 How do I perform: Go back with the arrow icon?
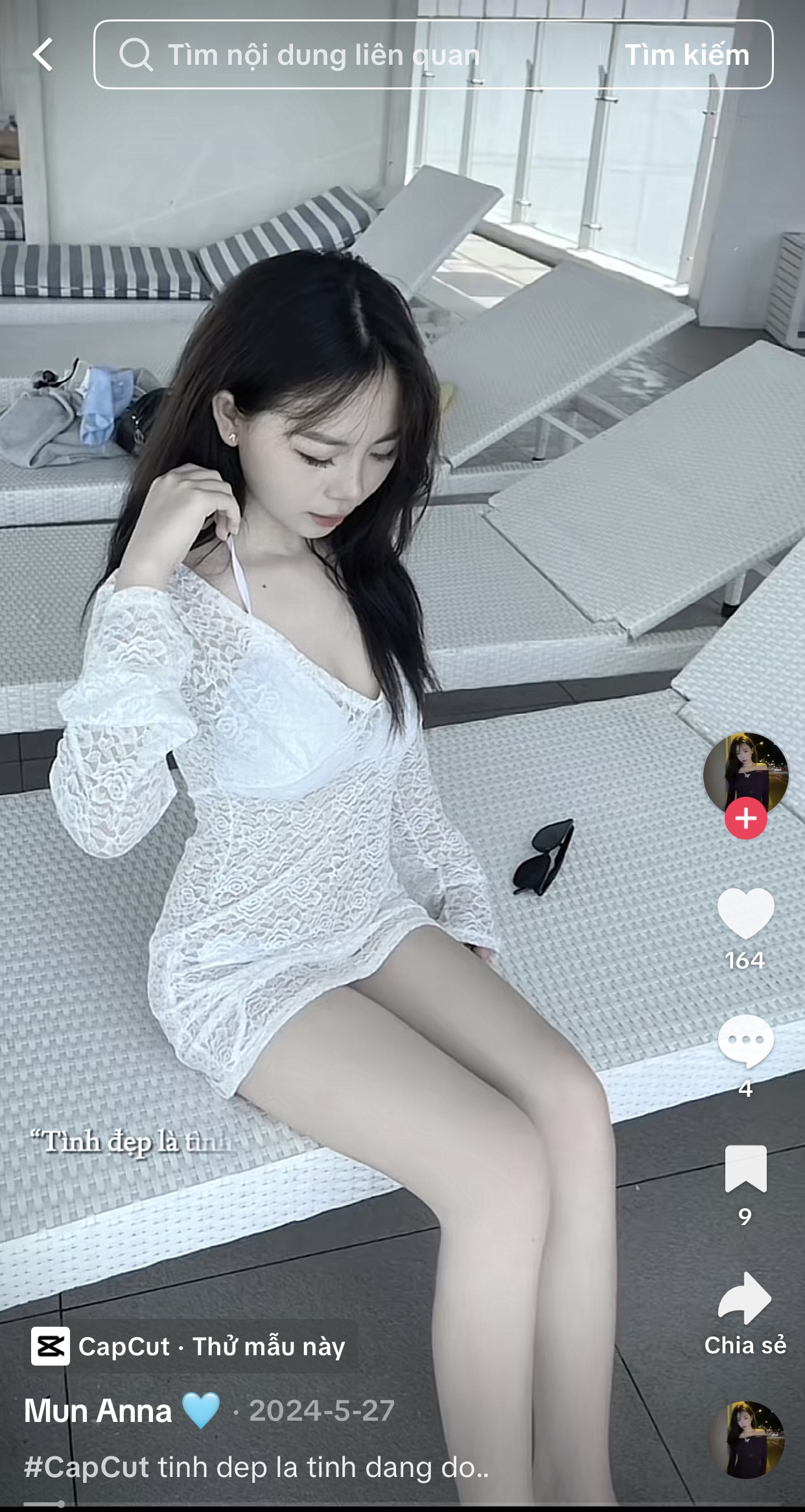coord(43,54)
